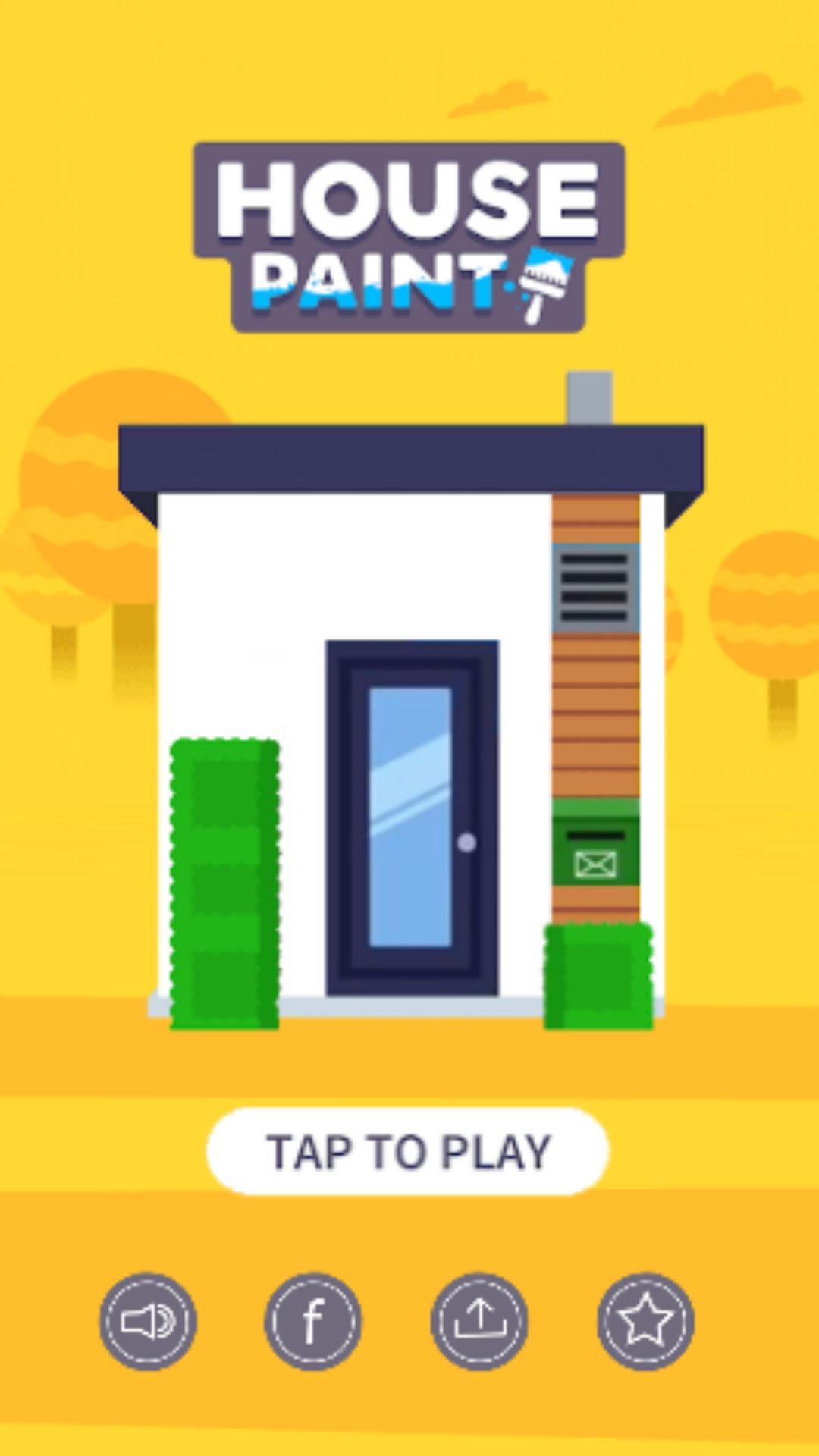
Task: Tap the TAP TO PLAY button
Action: [408, 1151]
